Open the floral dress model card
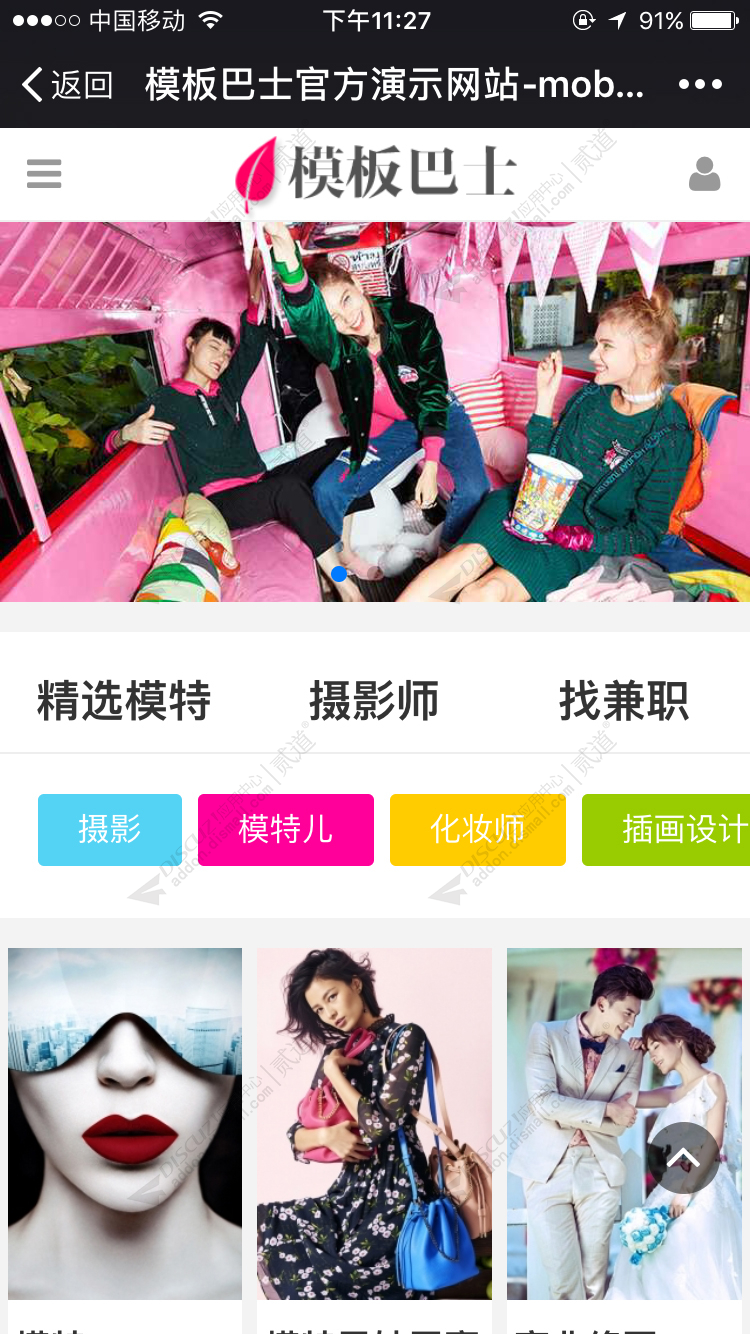Viewport: 750px width, 1334px height. pyautogui.click(x=374, y=1122)
